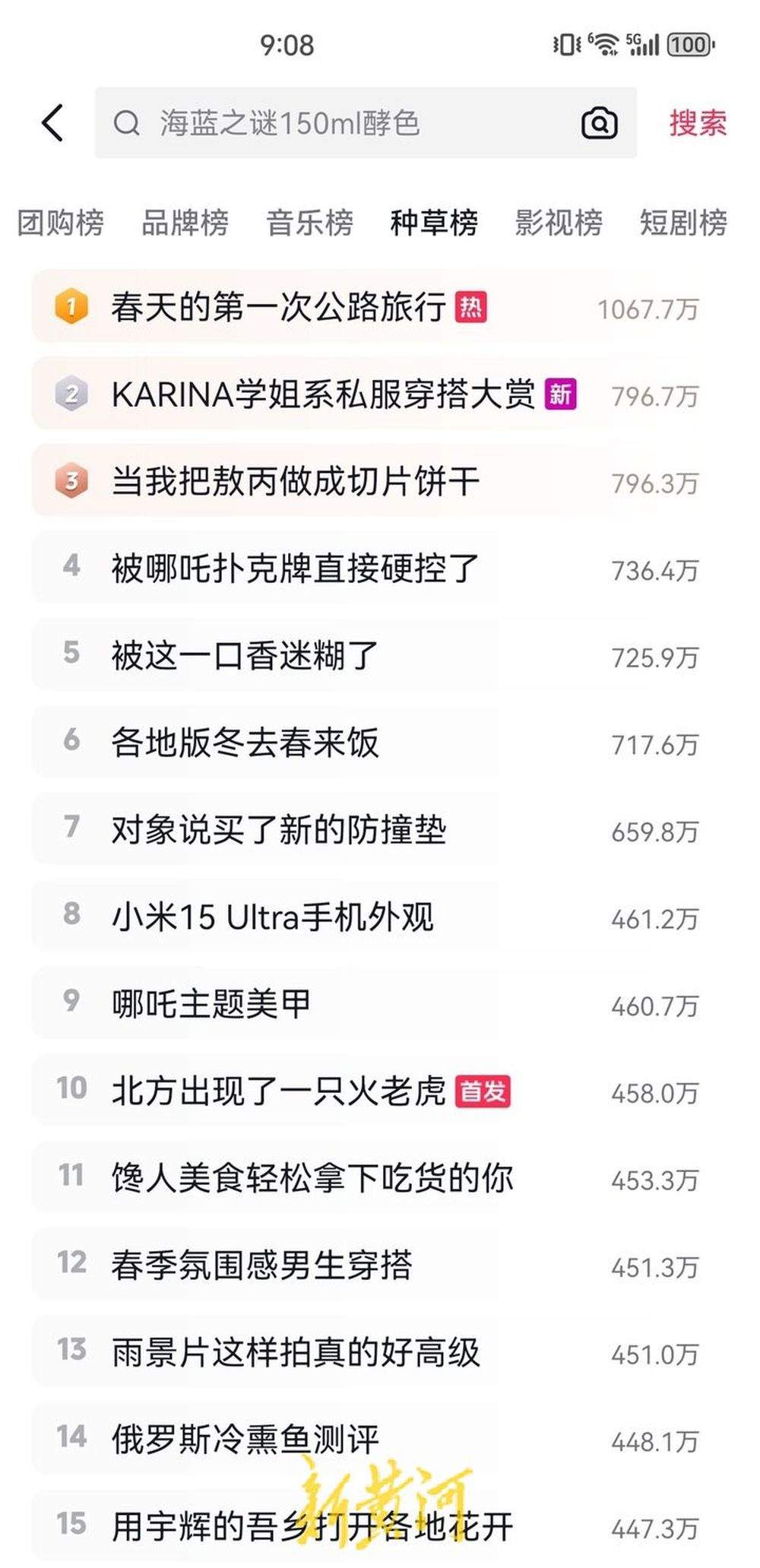Open the 短剧榜 ranking tab
The width and height of the screenshot is (760, 1568).
pos(682,223)
